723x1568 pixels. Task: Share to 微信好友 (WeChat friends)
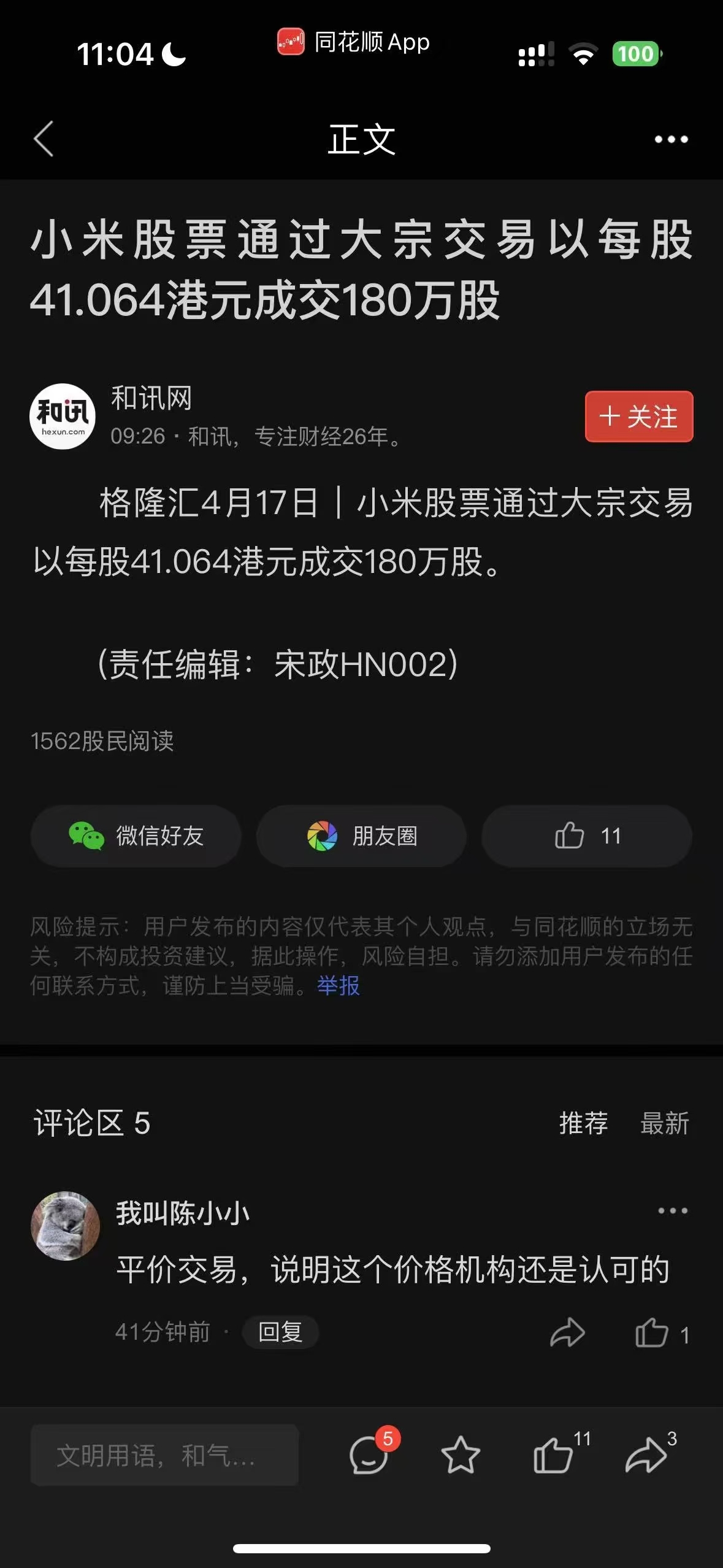click(x=136, y=836)
